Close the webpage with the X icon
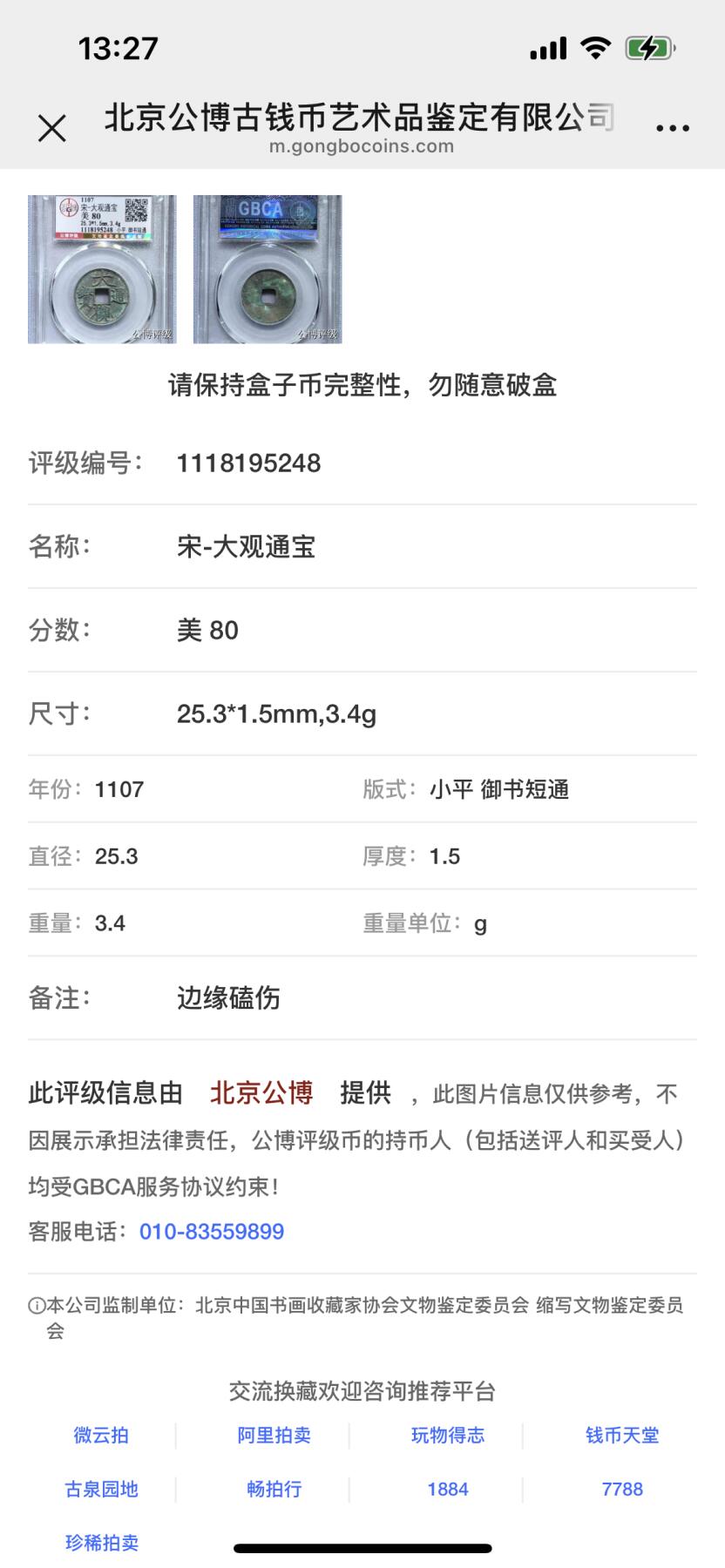 [x=53, y=127]
